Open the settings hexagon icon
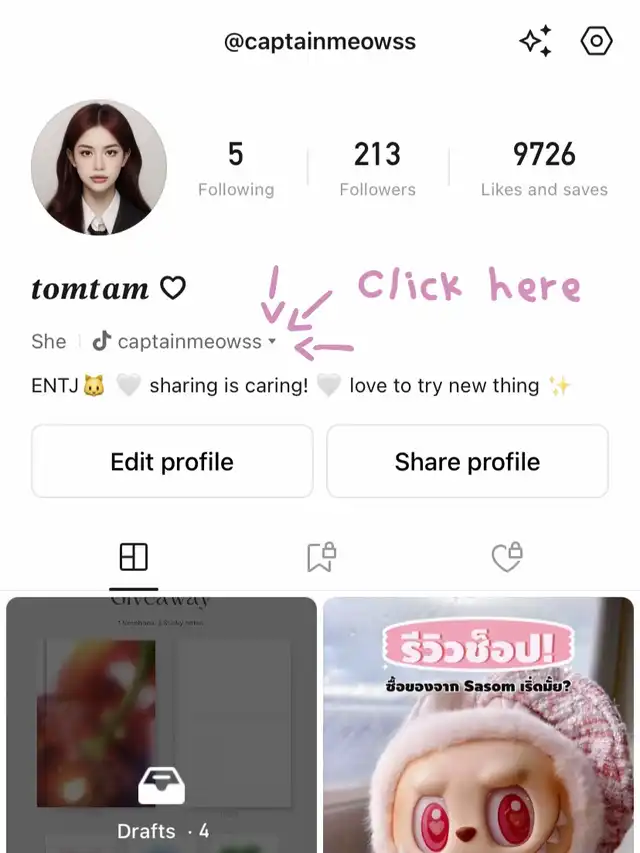This screenshot has width=640, height=853. coord(596,41)
